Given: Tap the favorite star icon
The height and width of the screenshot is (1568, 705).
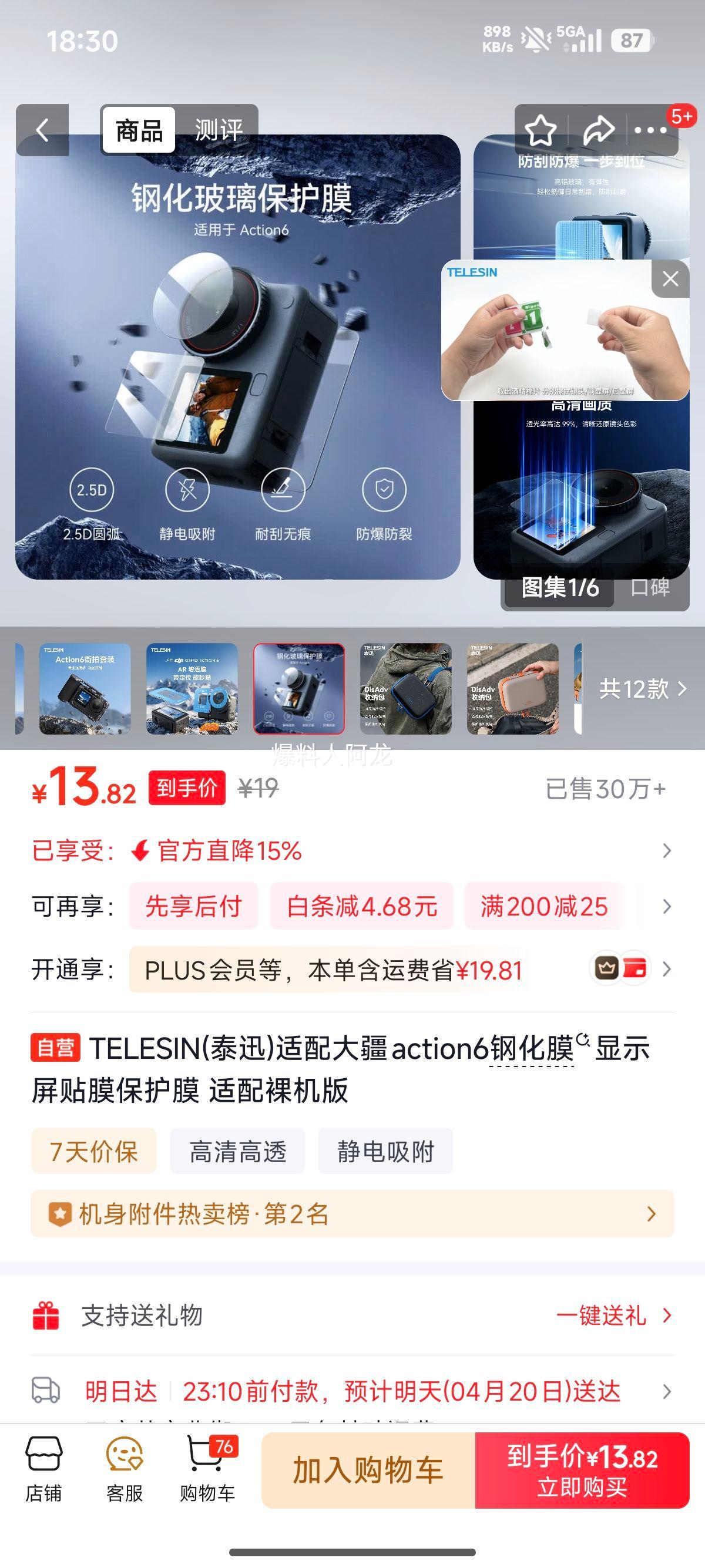Looking at the screenshot, I should click(542, 129).
